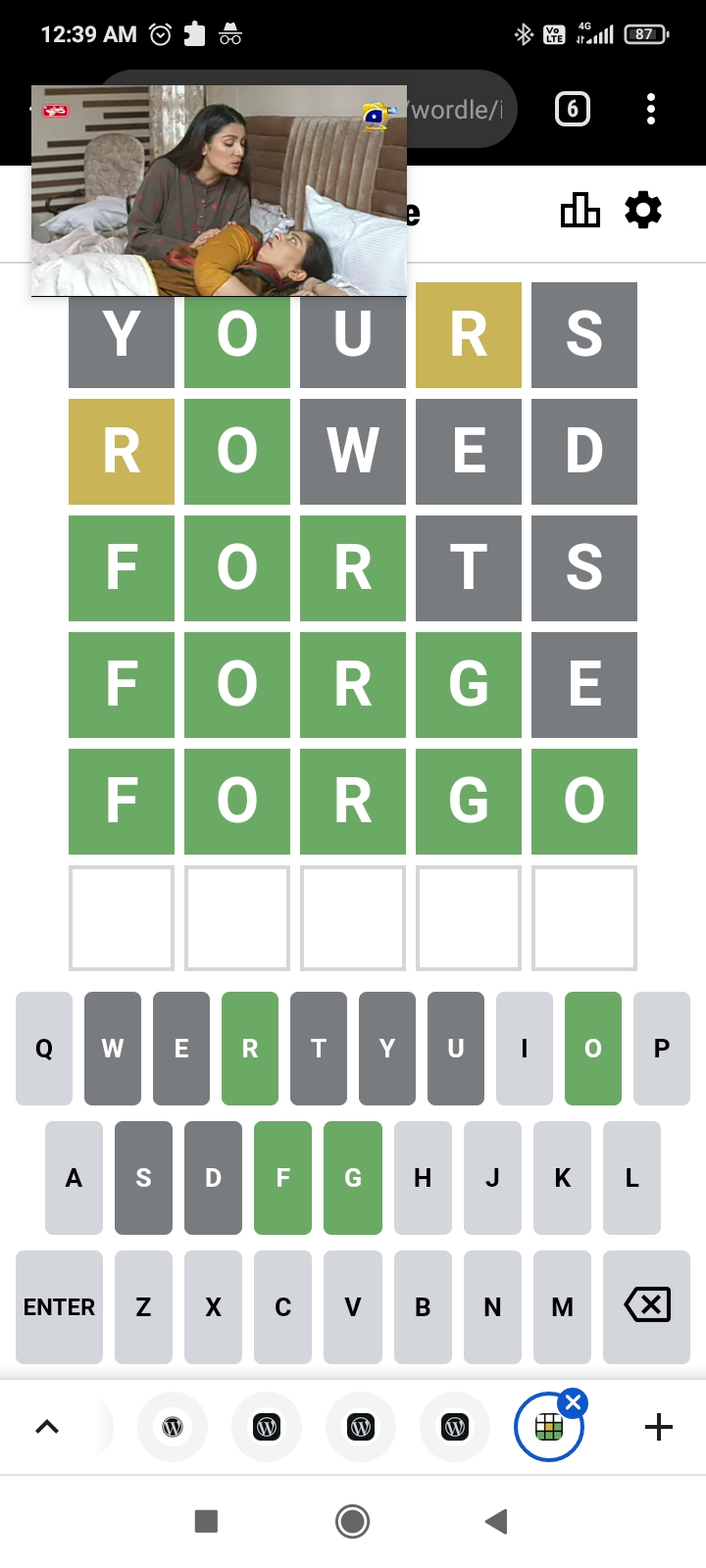Go back using the system back button
Image resolution: width=706 pixels, height=1568 pixels.
tap(496, 1521)
